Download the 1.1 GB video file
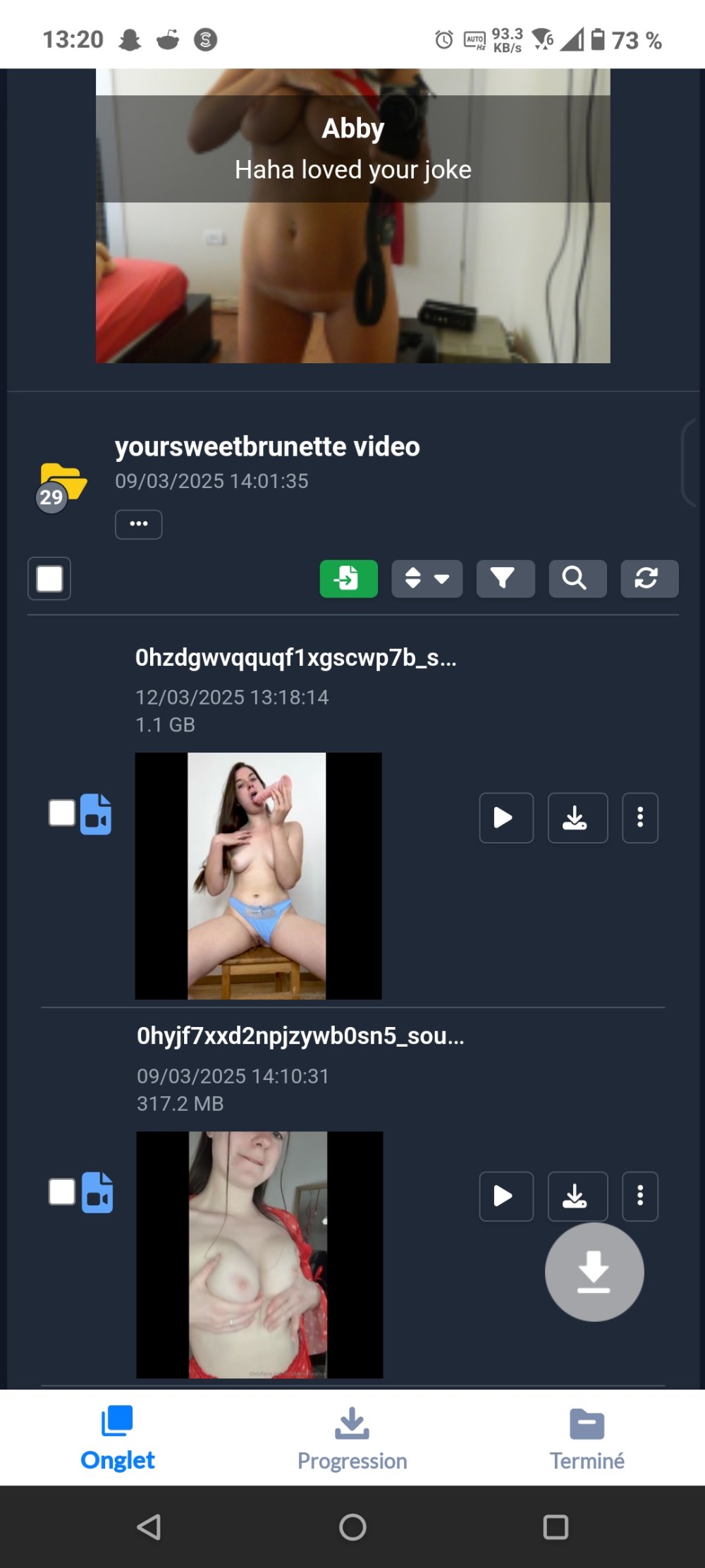The image size is (705, 1568). coord(577,818)
